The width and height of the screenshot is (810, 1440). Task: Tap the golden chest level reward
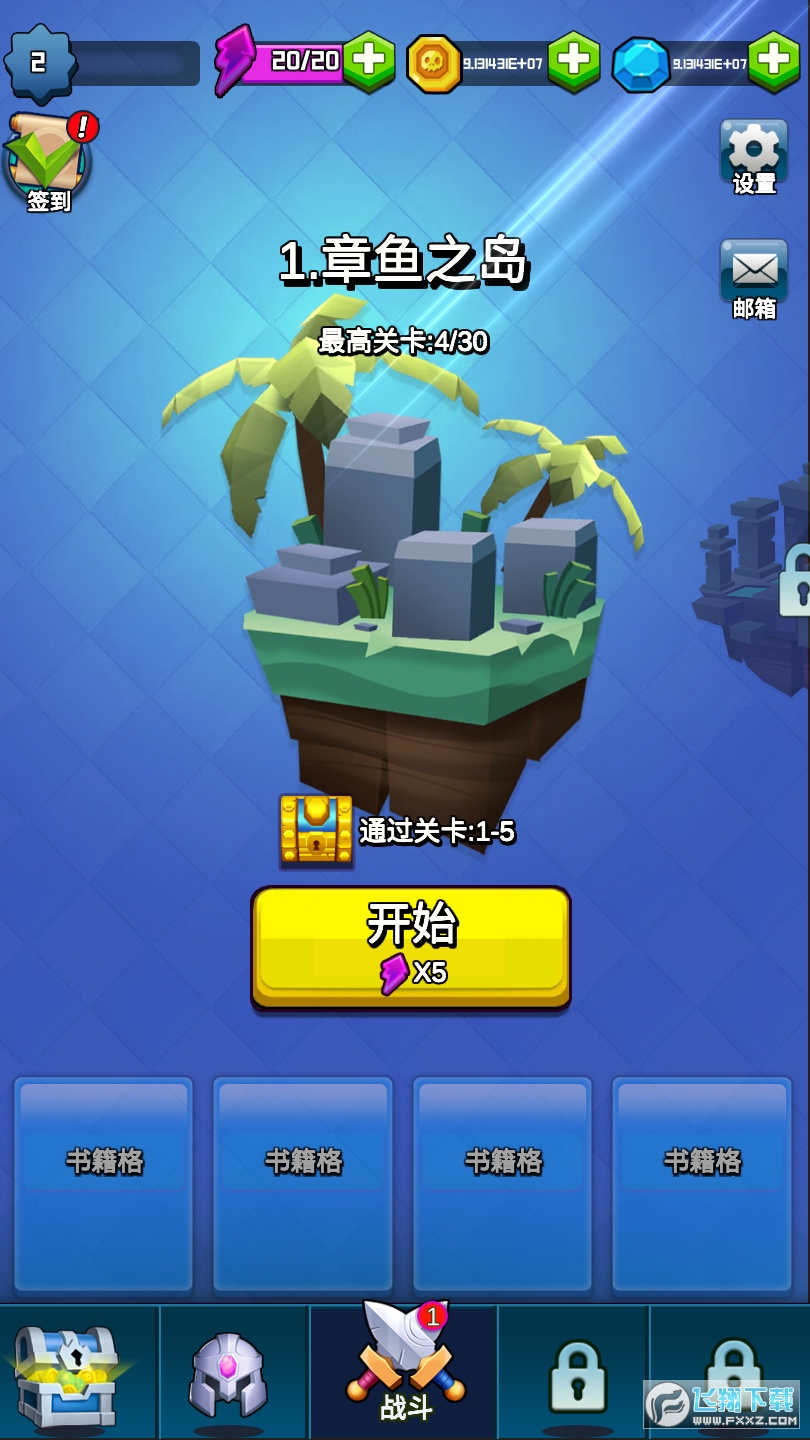click(316, 830)
